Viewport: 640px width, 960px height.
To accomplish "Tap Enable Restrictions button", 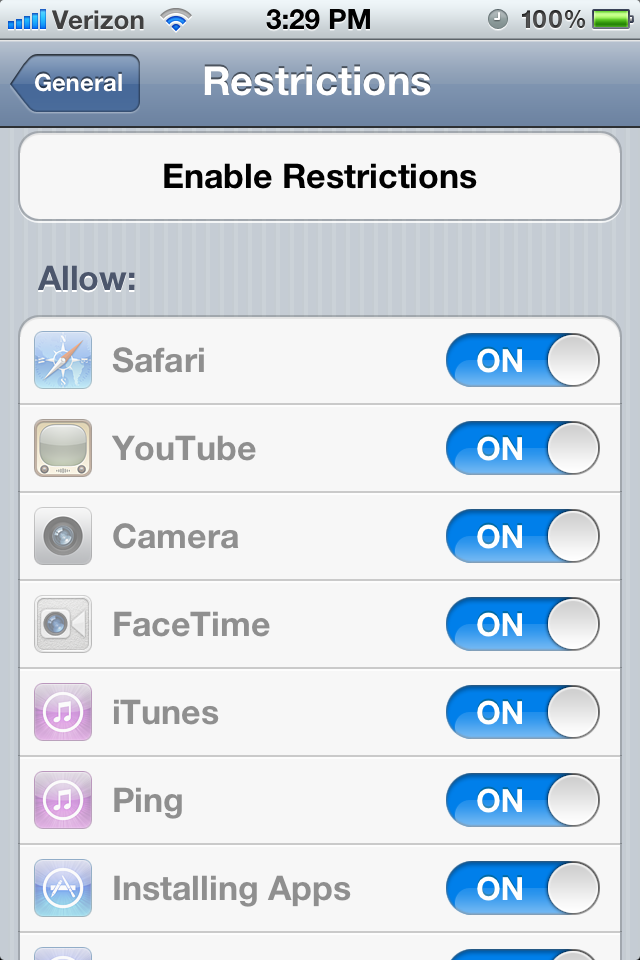I will click(320, 177).
